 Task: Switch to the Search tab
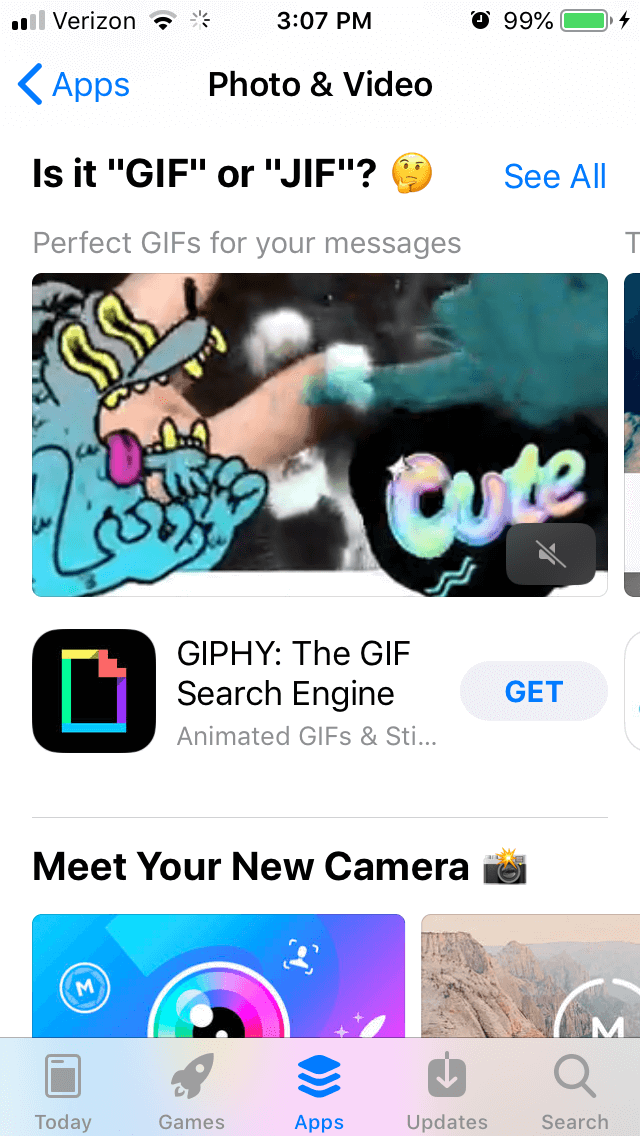point(575,1092)
